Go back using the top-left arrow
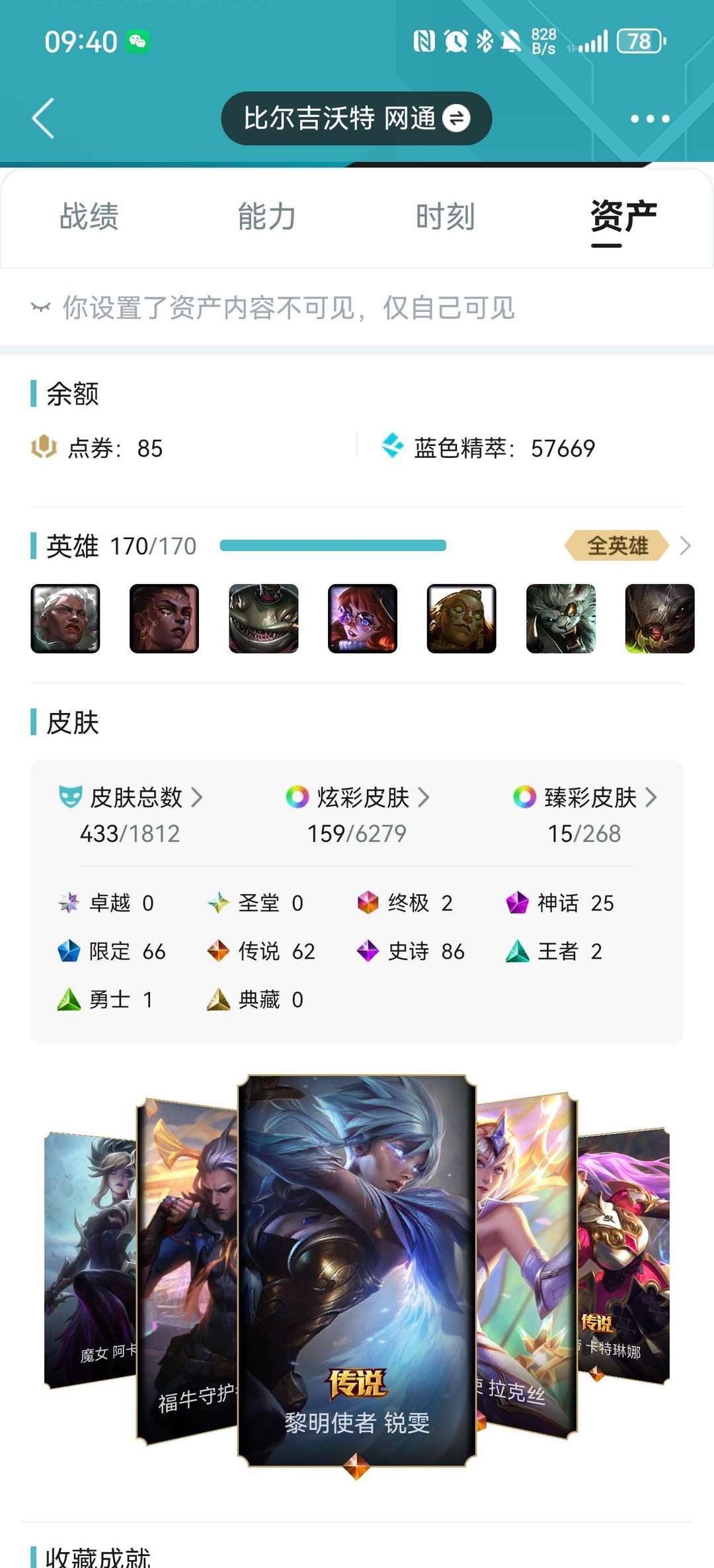 coord(44,118)
